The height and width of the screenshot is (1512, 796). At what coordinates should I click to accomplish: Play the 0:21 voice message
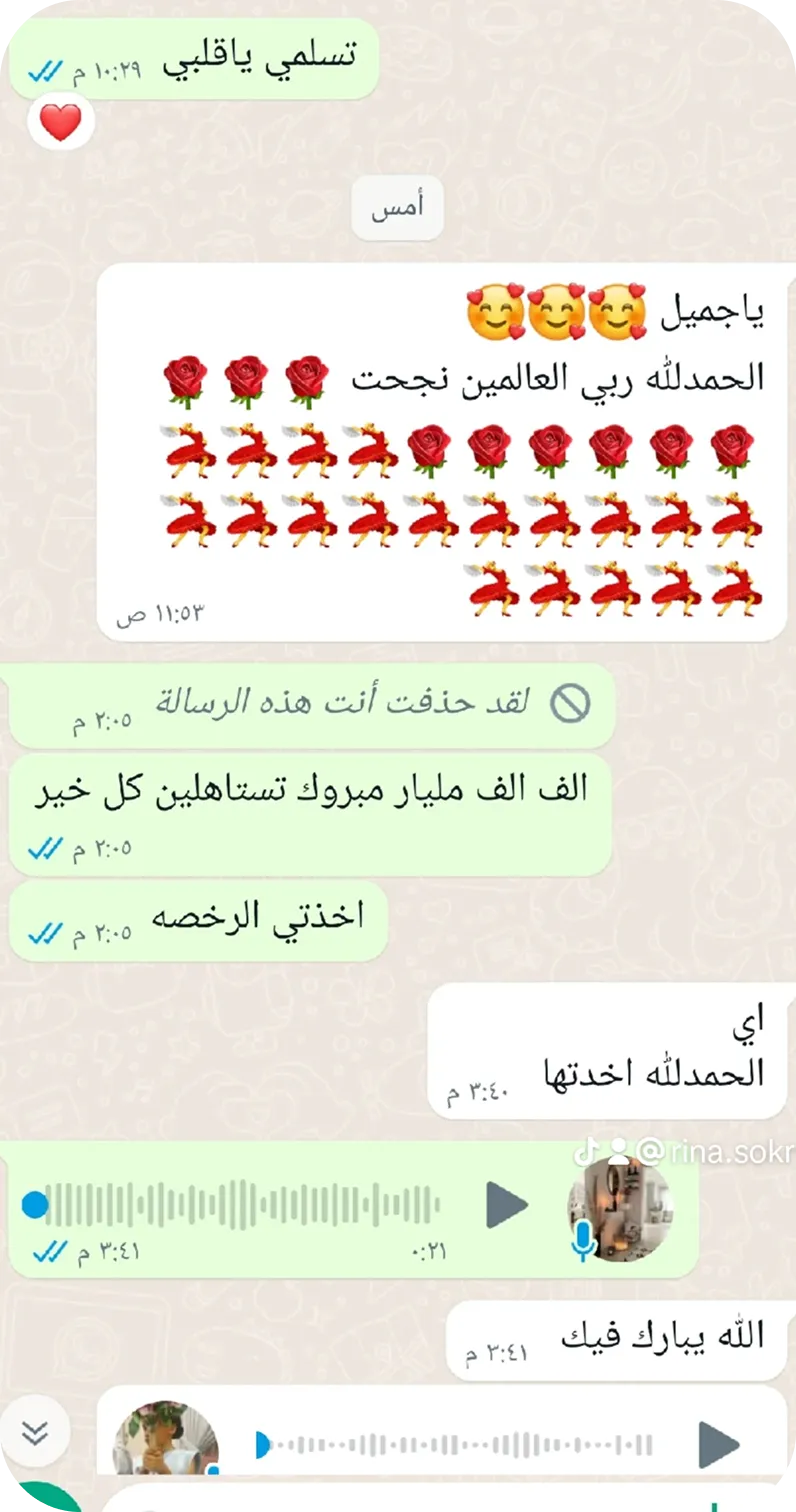[507, 1205]
